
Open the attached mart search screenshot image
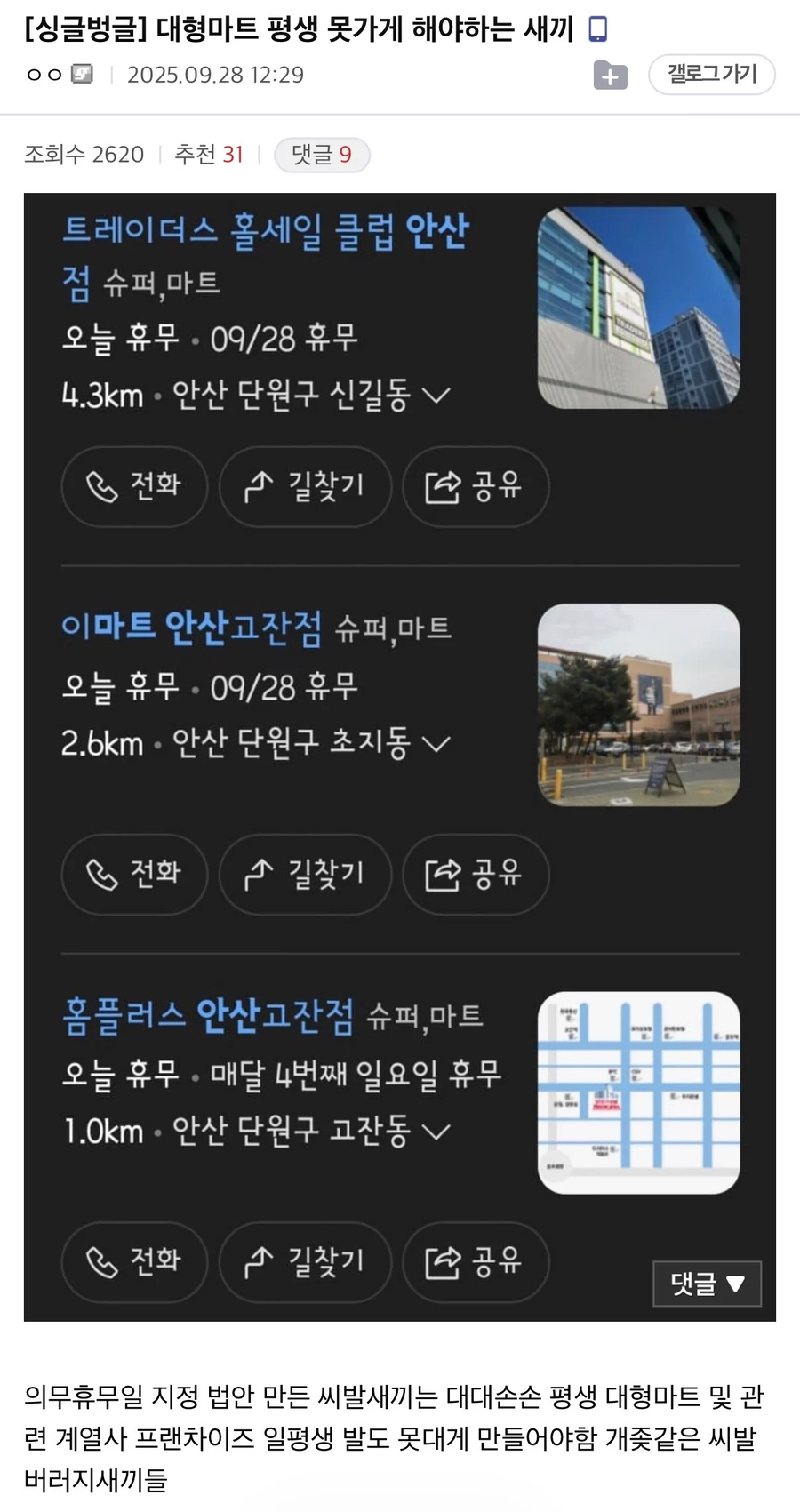click(400, 756)
